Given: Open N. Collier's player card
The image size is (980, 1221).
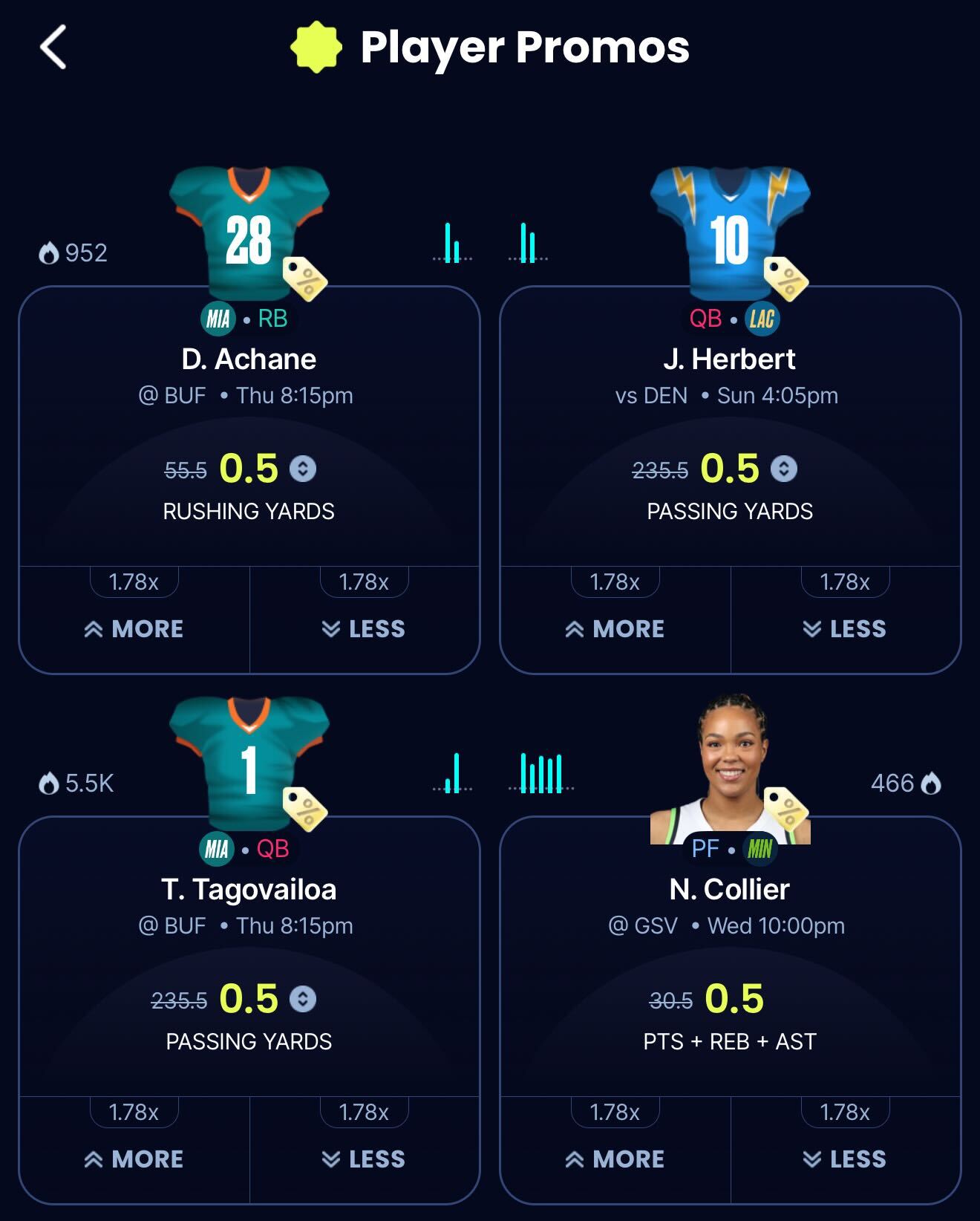Looking at the screenshot, I should (730, 889).
